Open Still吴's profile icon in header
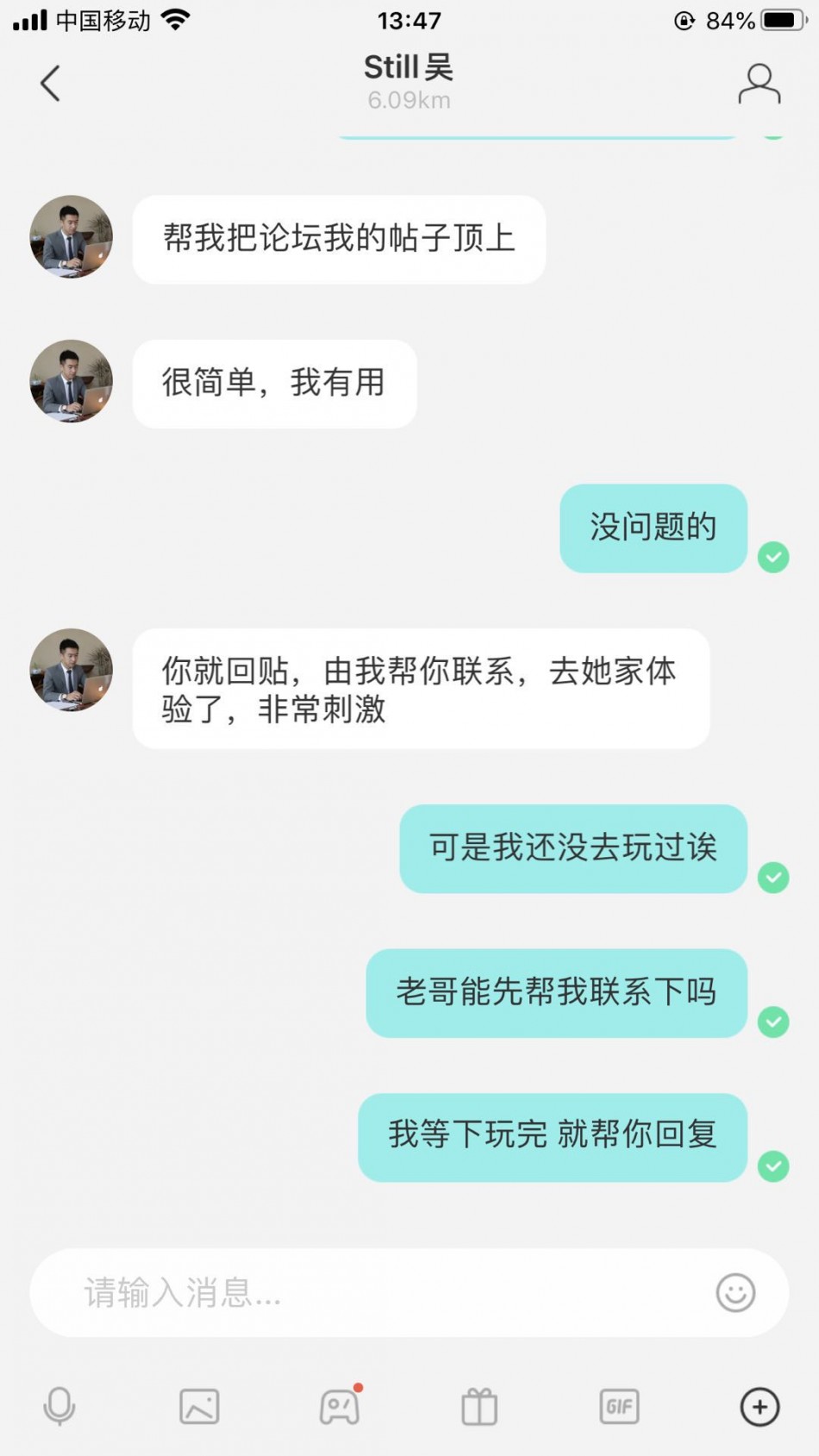This screenshot has width=819, height=1456. pyautogui.click(x=759, y=84)
